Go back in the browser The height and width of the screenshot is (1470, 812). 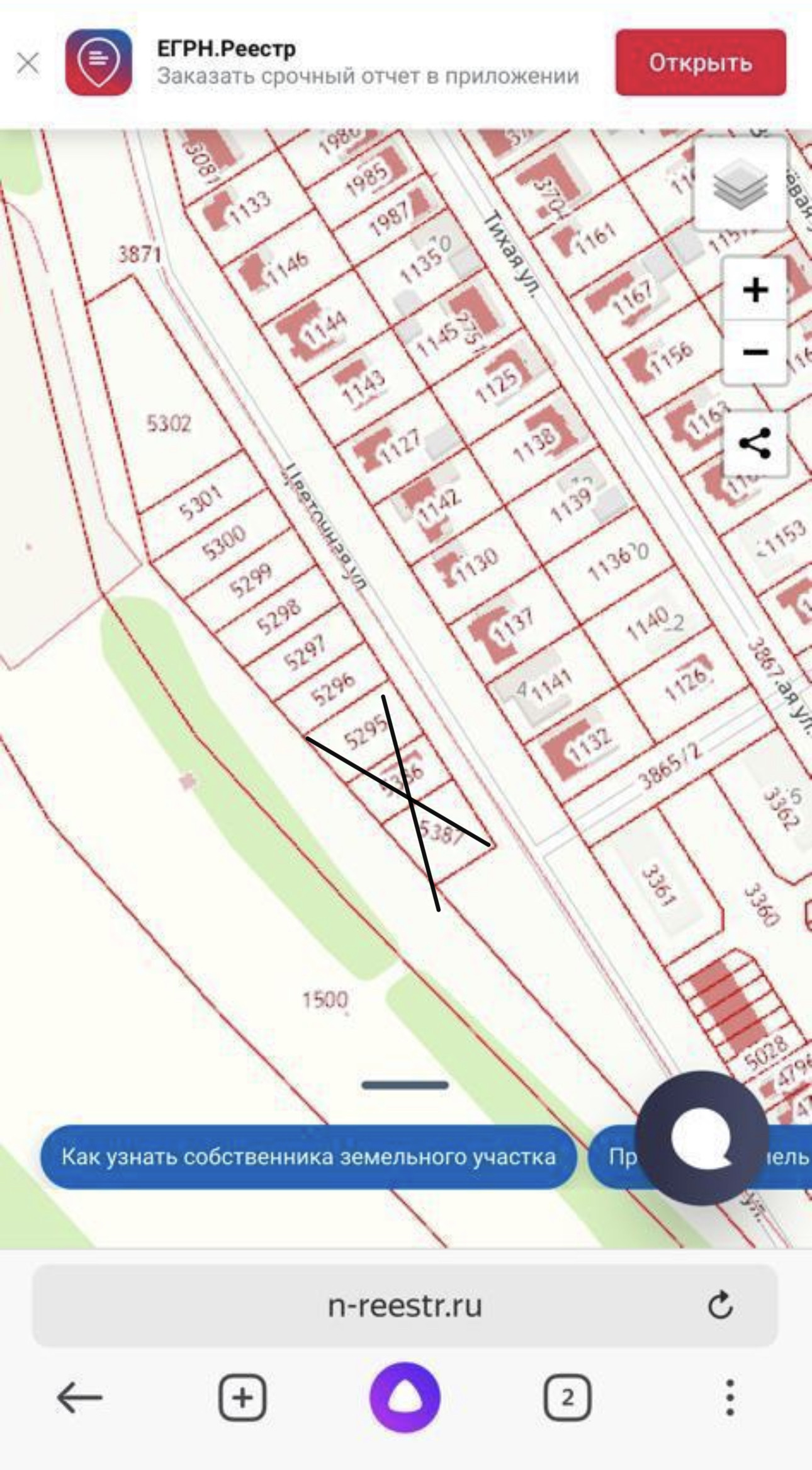pyautogui.click(x=79, y=1398)
